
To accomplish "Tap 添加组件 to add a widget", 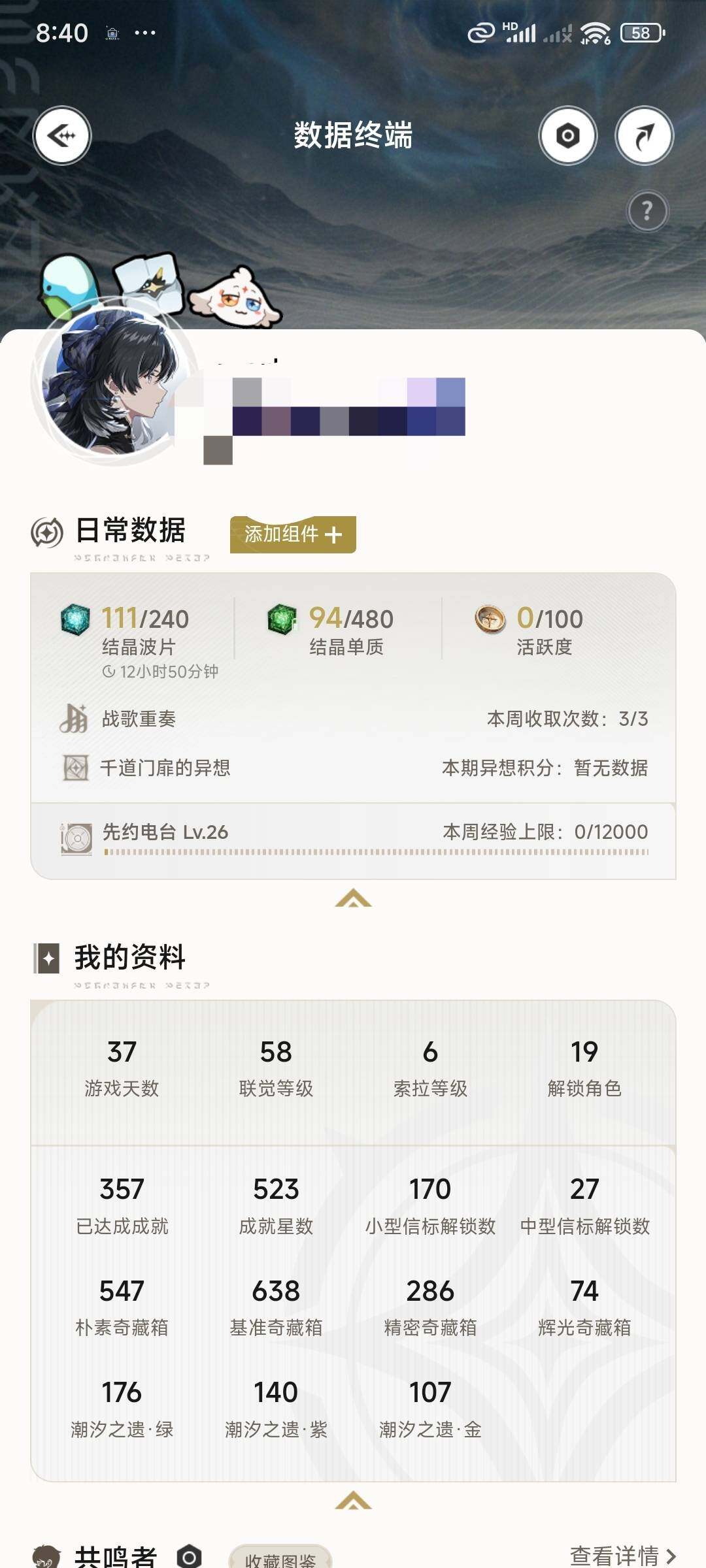I will [x=293, y=534].
